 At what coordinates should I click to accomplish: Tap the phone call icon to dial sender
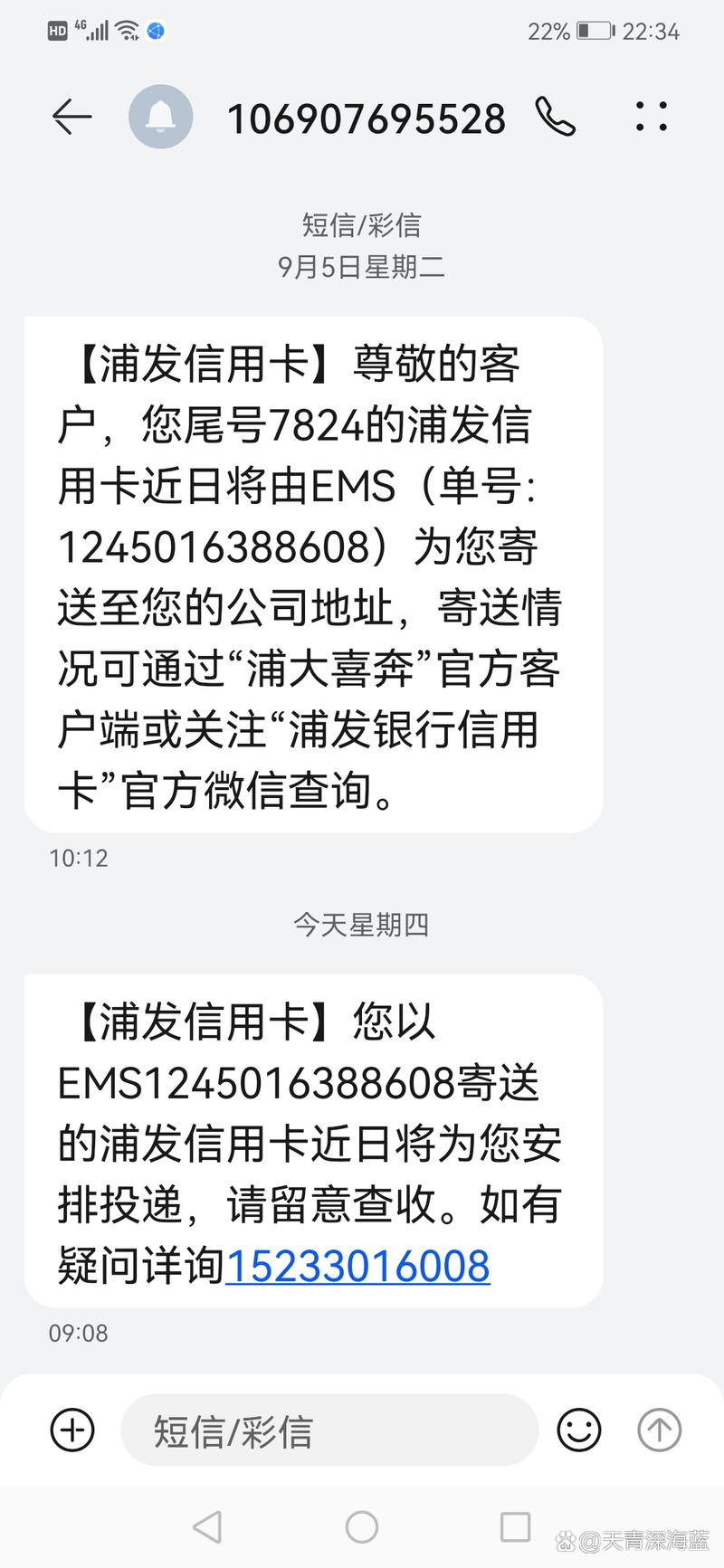pyautogui.click(x=556, y=118)
